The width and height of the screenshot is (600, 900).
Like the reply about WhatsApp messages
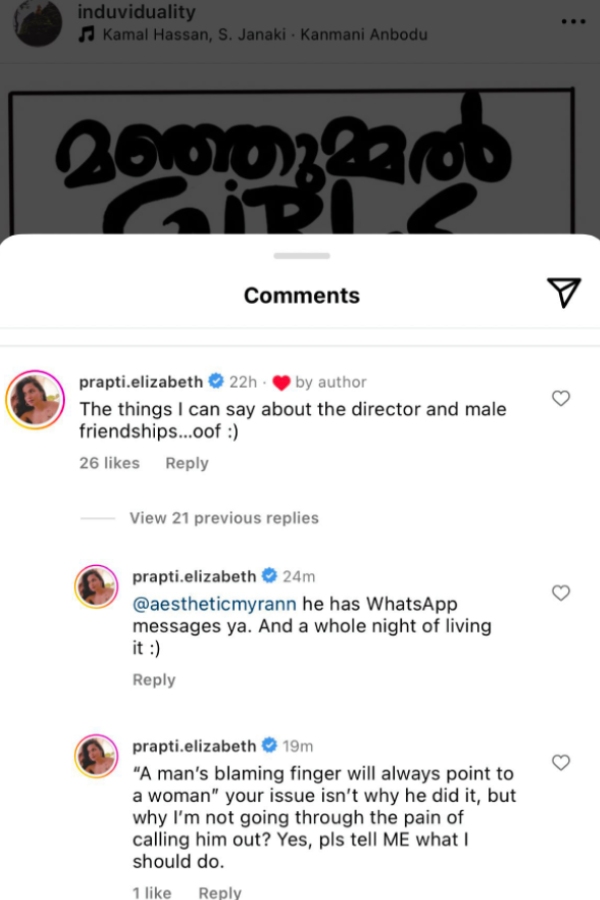561,593
